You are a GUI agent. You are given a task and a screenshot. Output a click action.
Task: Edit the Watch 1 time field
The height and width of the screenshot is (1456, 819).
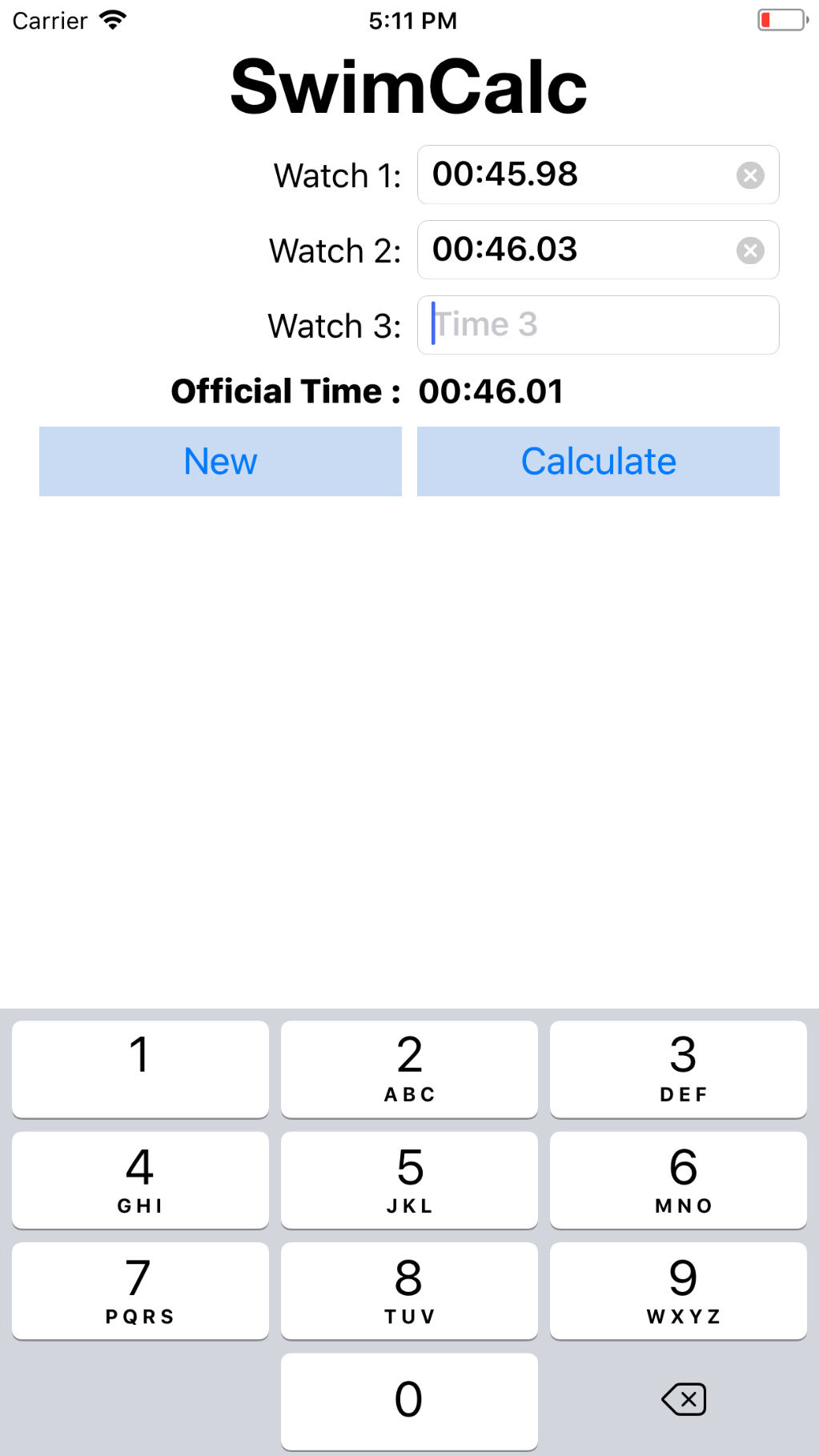pyautogui.click(x=598, y=174)
